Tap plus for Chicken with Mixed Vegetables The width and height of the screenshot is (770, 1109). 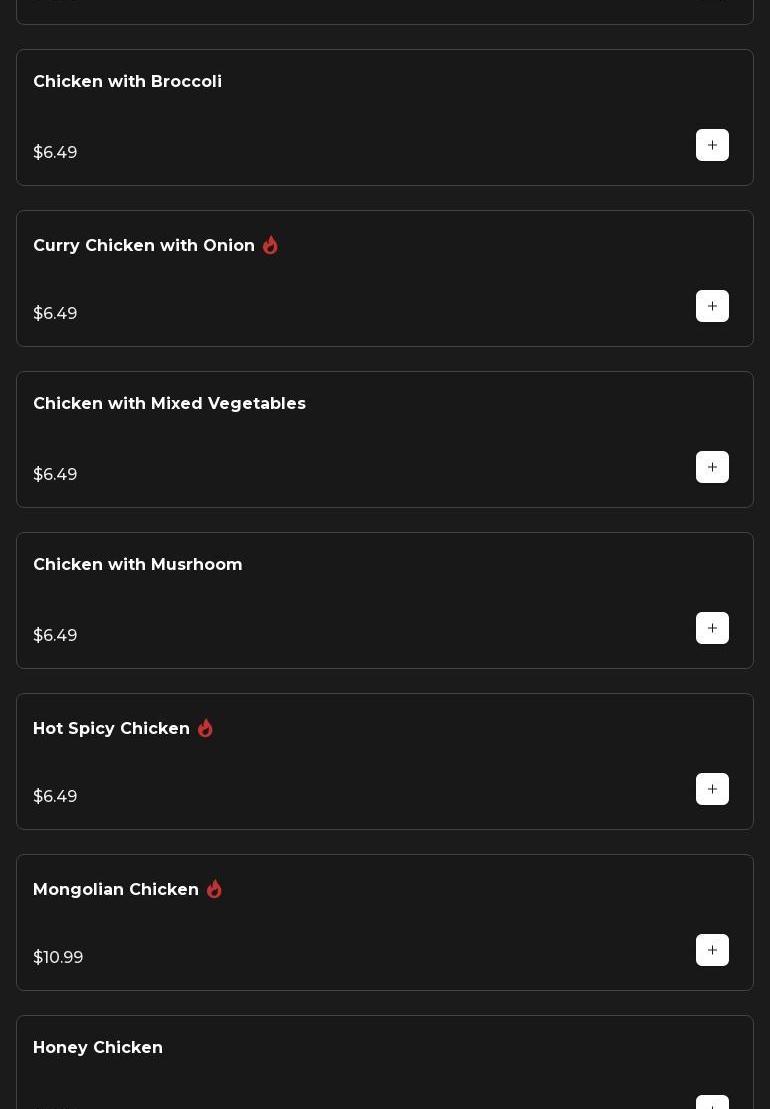pos(712,467)
